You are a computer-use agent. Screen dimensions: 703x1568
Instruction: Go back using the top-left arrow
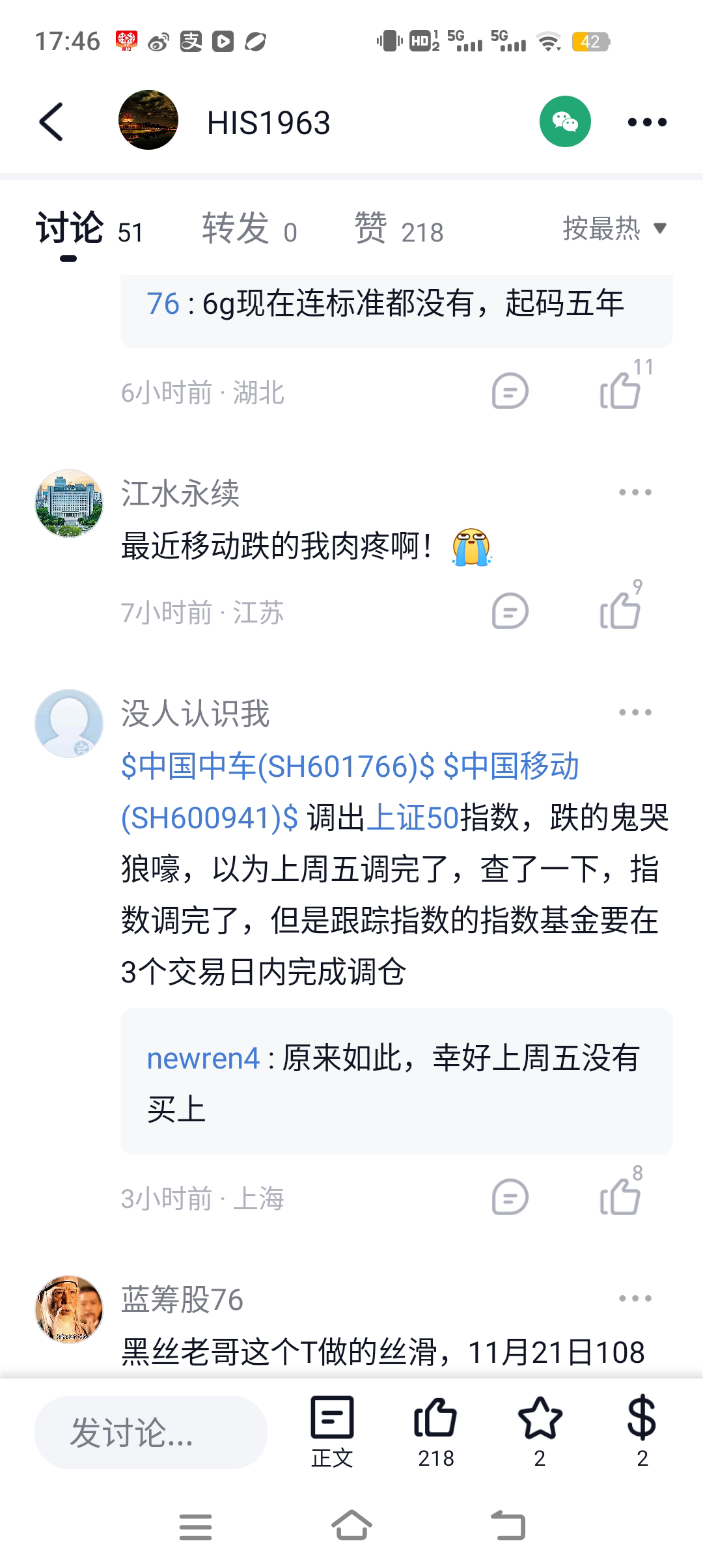point(52,122)
